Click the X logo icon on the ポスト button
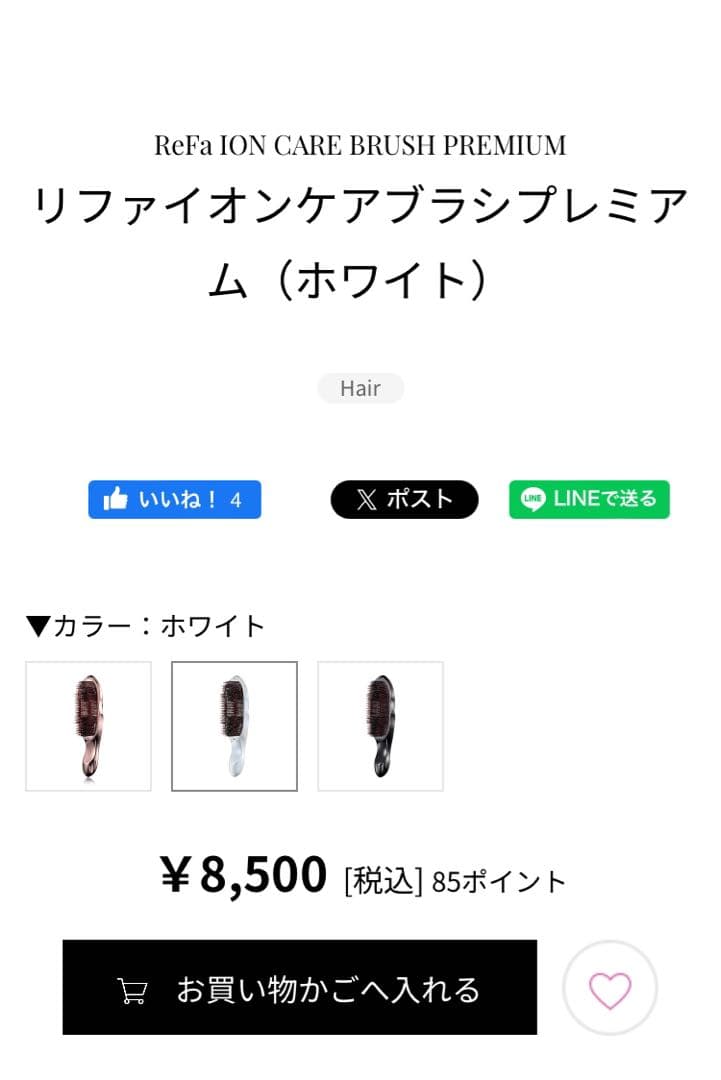Image resolution: width=721 pixels, height=1080 pixels. [x=364, y=499]
